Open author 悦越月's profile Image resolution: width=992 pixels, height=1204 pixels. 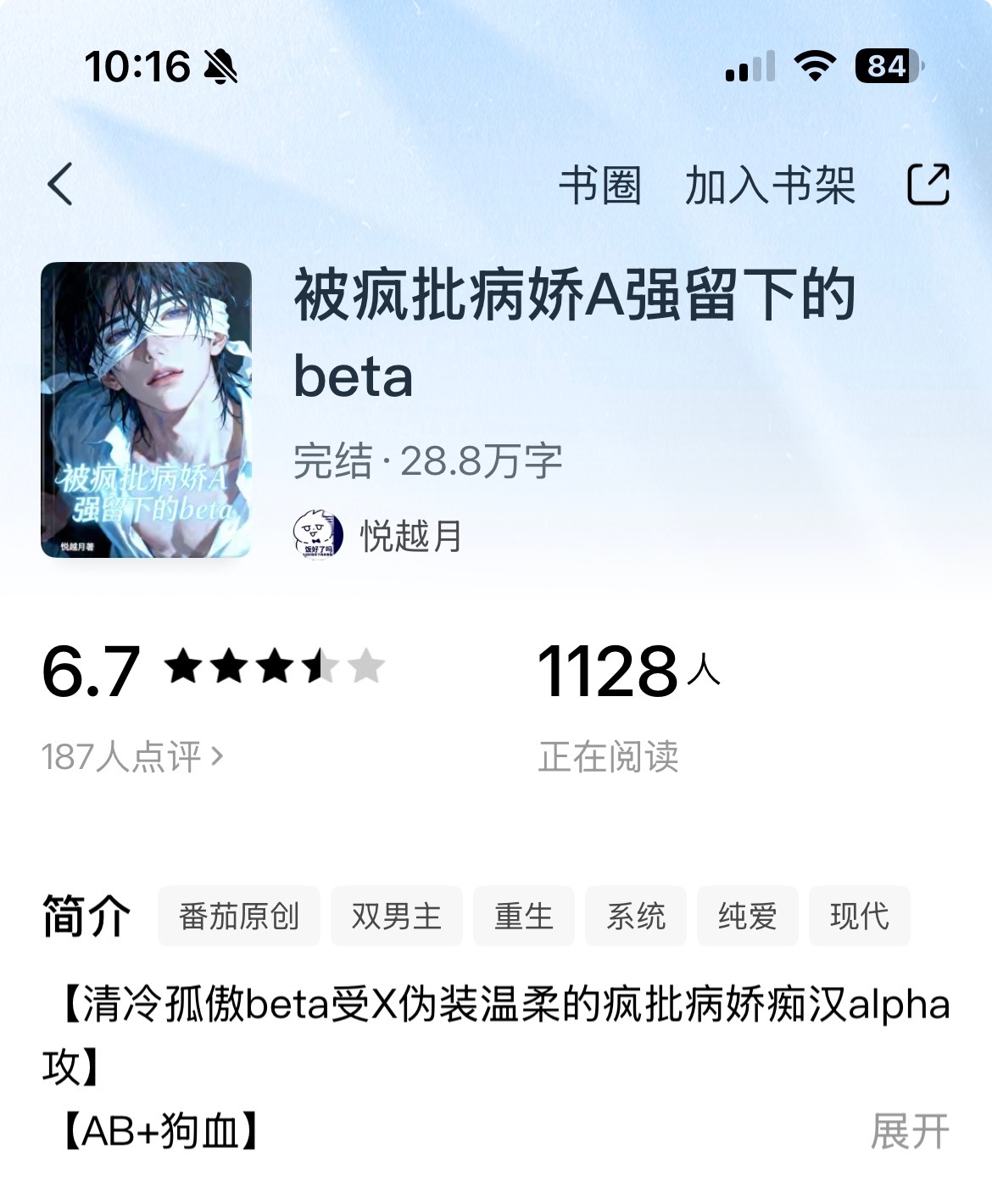(378, 536)
